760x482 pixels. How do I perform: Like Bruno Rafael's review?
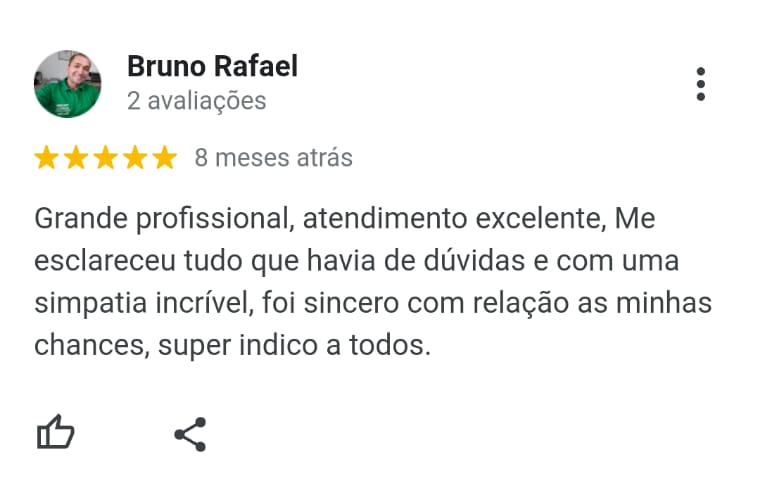coord(55,433)
